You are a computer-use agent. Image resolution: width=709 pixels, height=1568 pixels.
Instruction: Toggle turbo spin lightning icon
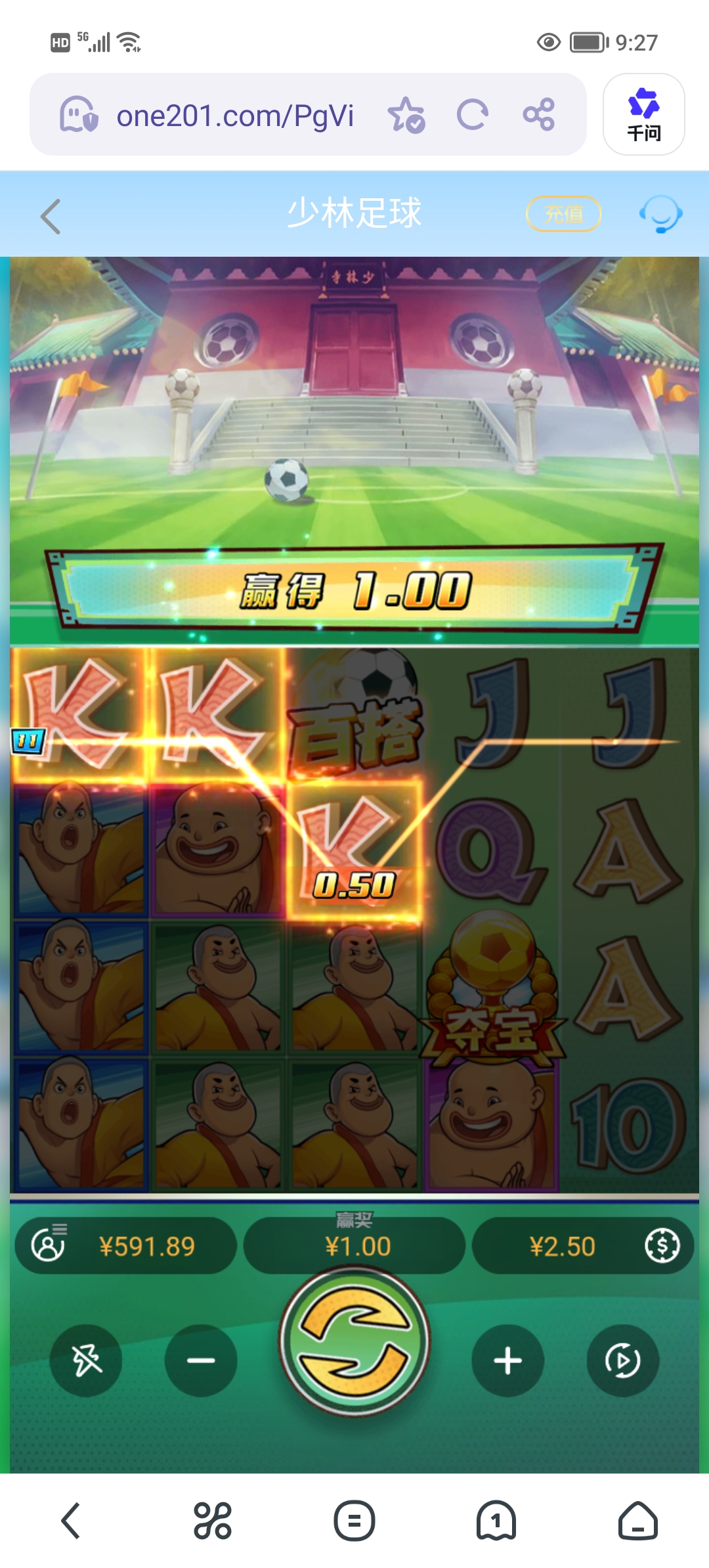[x=86, y=1361]
